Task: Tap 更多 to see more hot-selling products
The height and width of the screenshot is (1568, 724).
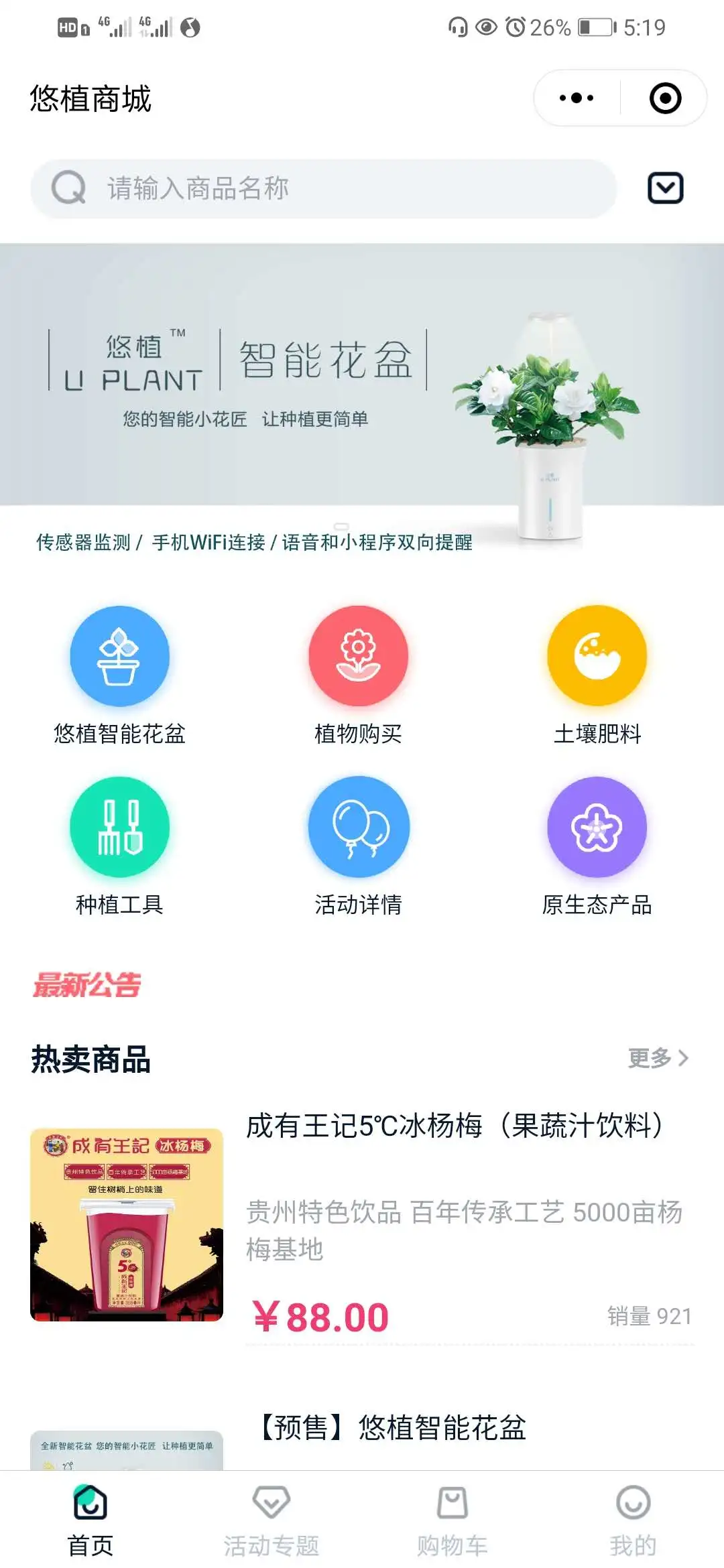Action: pos(658,1058)
